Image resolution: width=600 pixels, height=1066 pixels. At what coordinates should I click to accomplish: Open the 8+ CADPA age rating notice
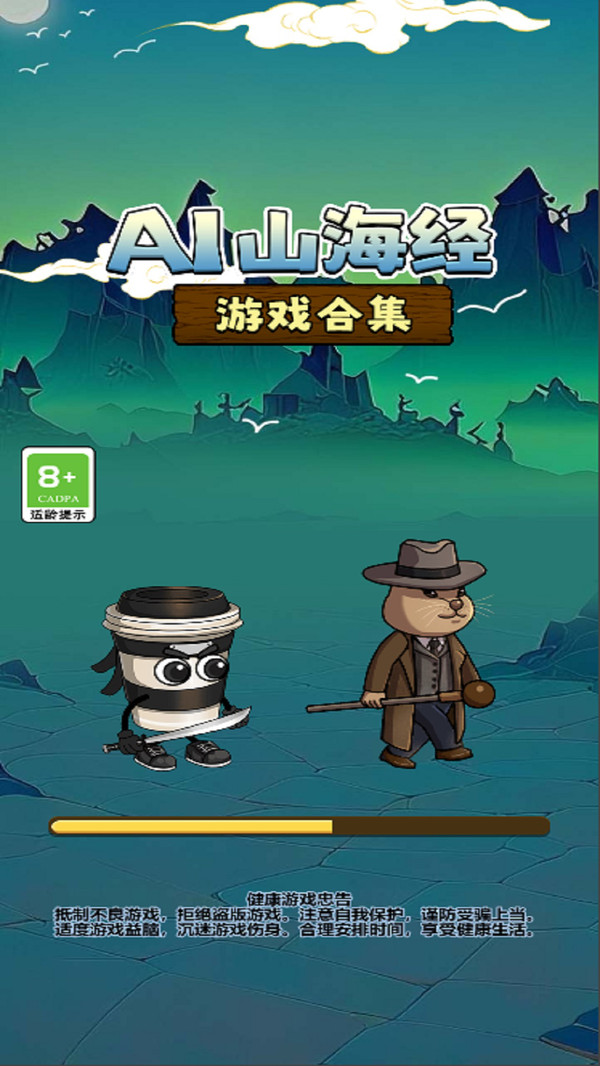pos(58,484)
